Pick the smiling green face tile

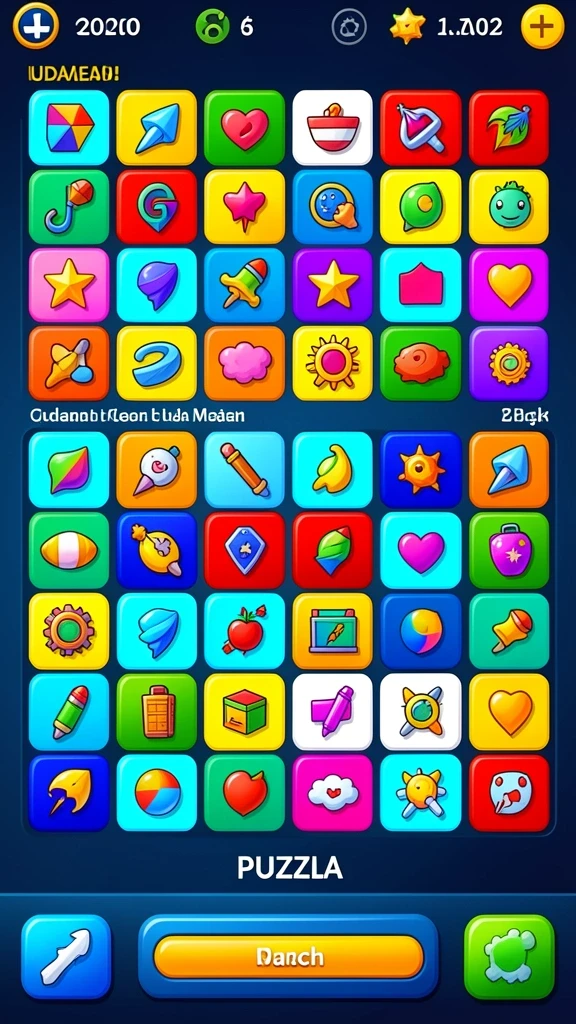pos(509,207)
